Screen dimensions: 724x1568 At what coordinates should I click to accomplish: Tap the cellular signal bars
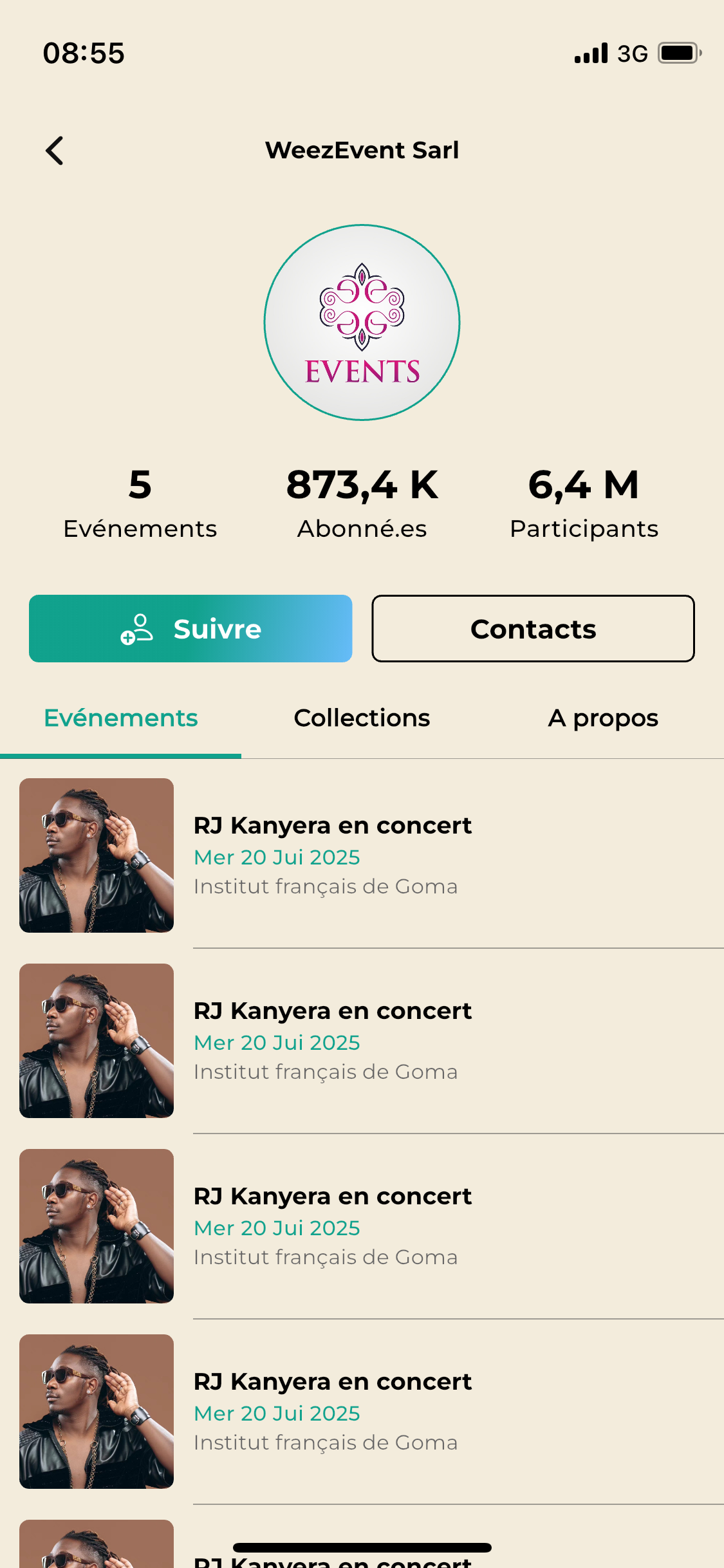[589, 53]
